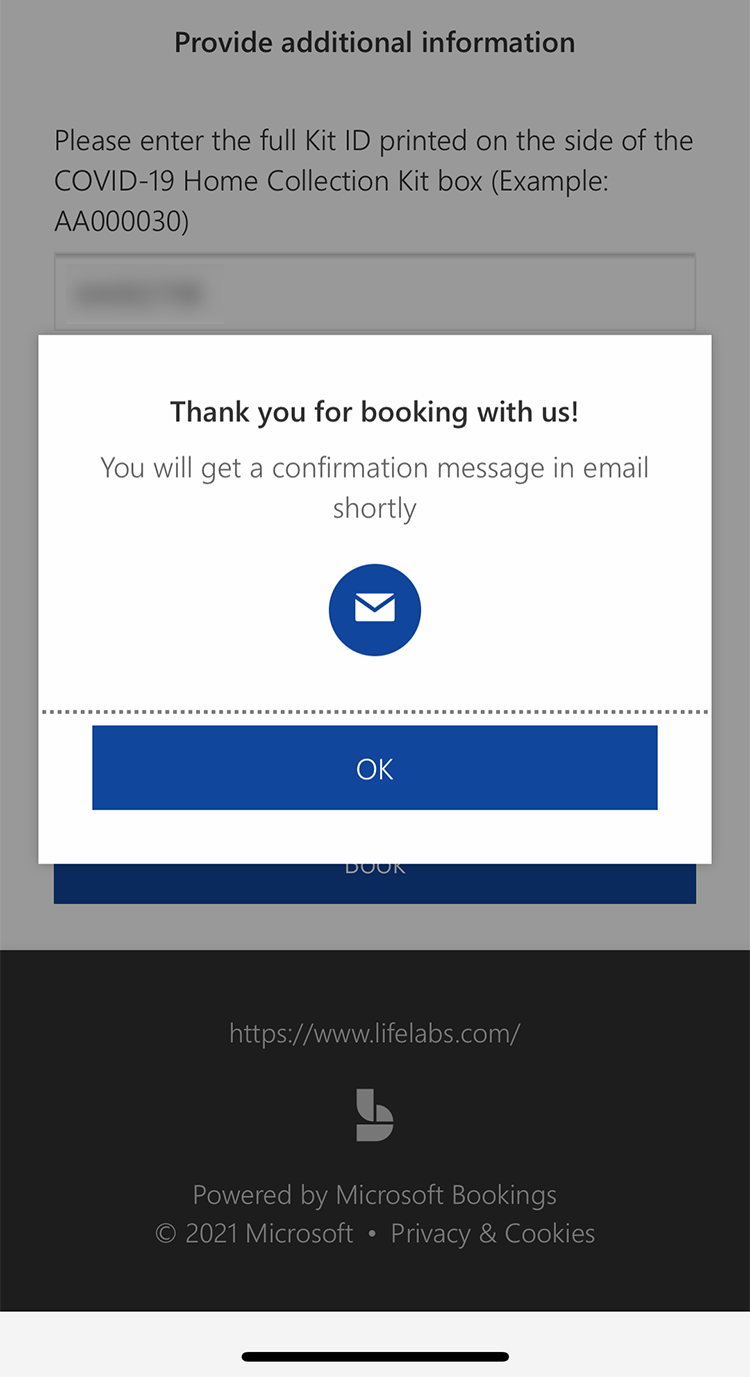Tap the Kit ID text field
This screenshot has height=1377, width=750.
click(375, 292)
